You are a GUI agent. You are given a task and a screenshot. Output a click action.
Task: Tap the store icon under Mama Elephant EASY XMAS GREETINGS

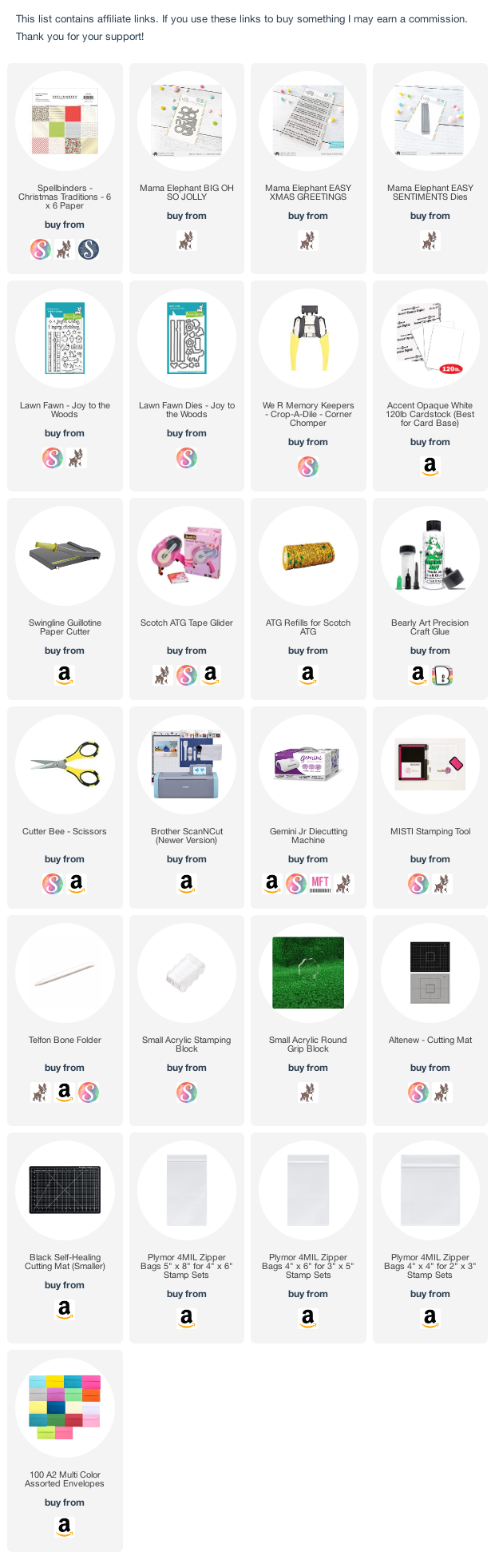point(308,240)
